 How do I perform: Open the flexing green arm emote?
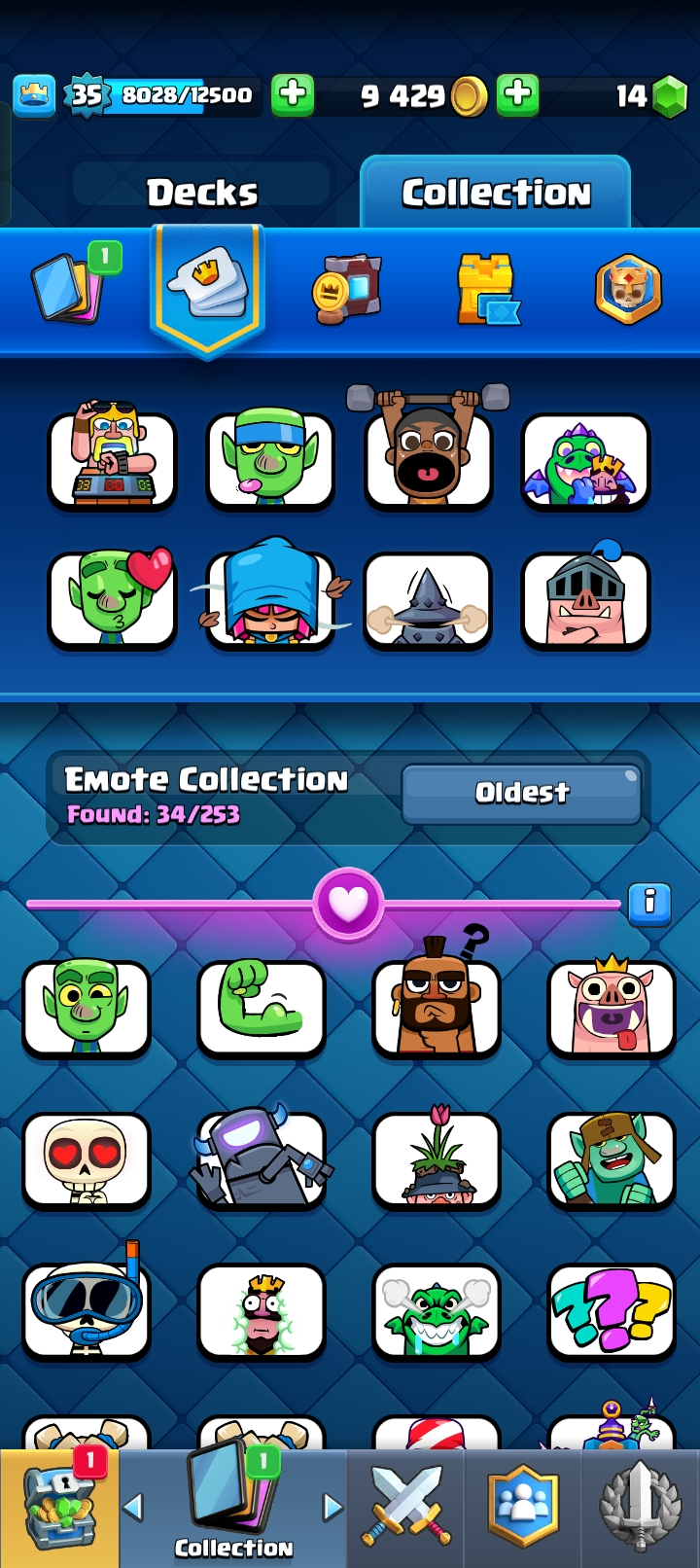click(x=261, y=1009)
